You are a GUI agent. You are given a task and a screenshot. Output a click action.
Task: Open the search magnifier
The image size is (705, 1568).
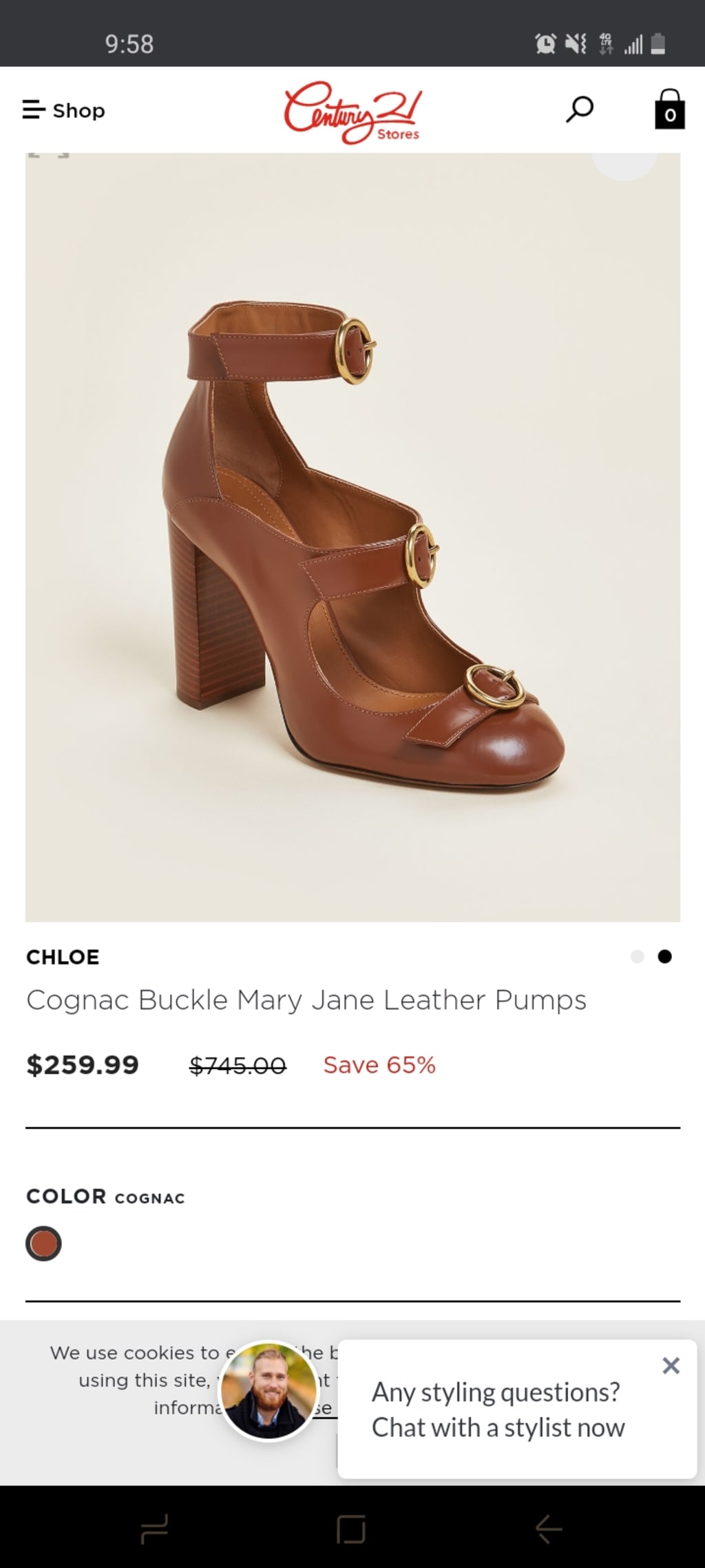click(x=579, y=109)
